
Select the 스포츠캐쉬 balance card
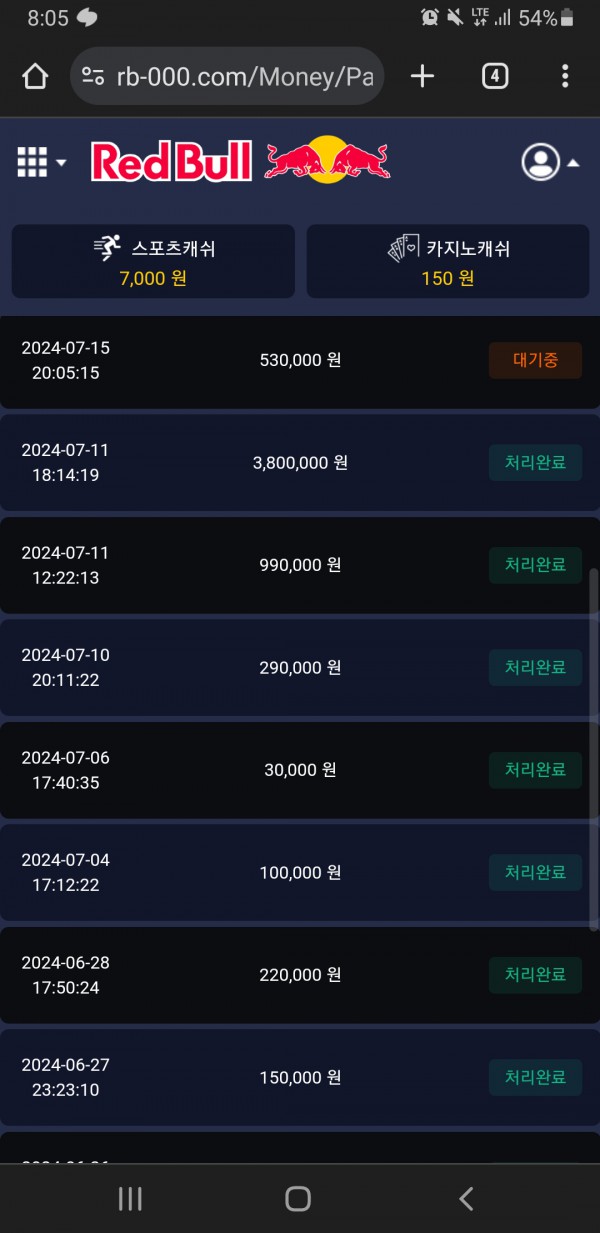pos(153,261)
